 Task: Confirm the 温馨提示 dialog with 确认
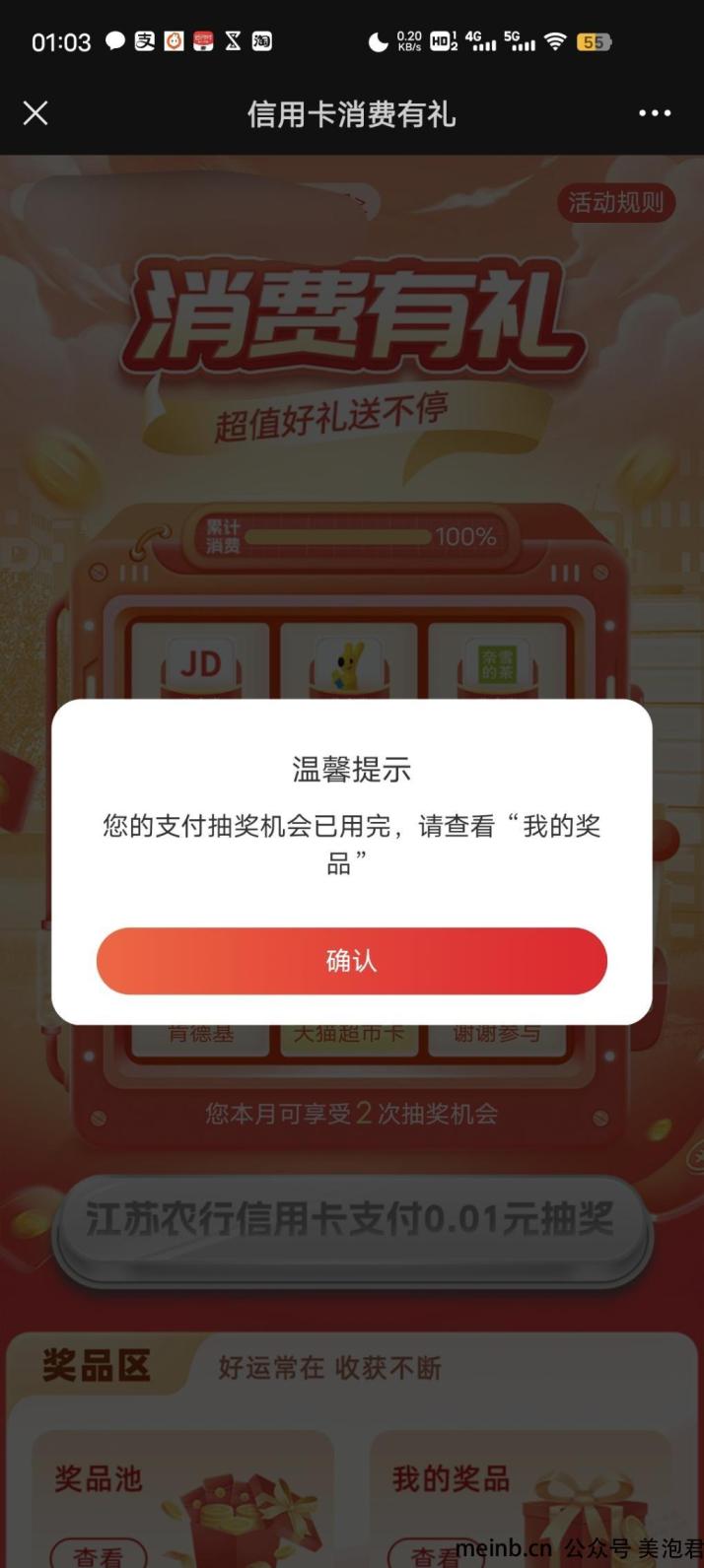point(351,961)
